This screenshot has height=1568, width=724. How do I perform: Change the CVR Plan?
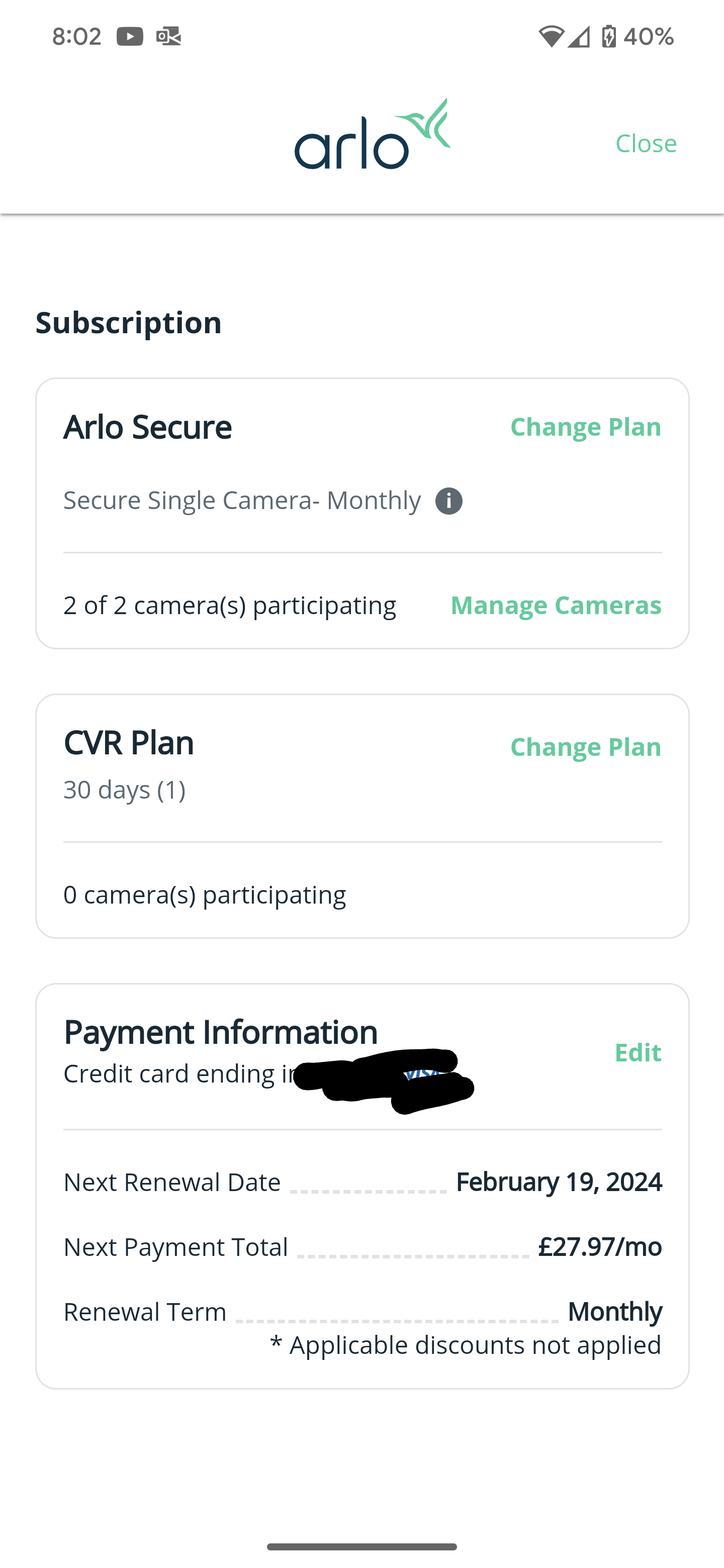(585, 746)
